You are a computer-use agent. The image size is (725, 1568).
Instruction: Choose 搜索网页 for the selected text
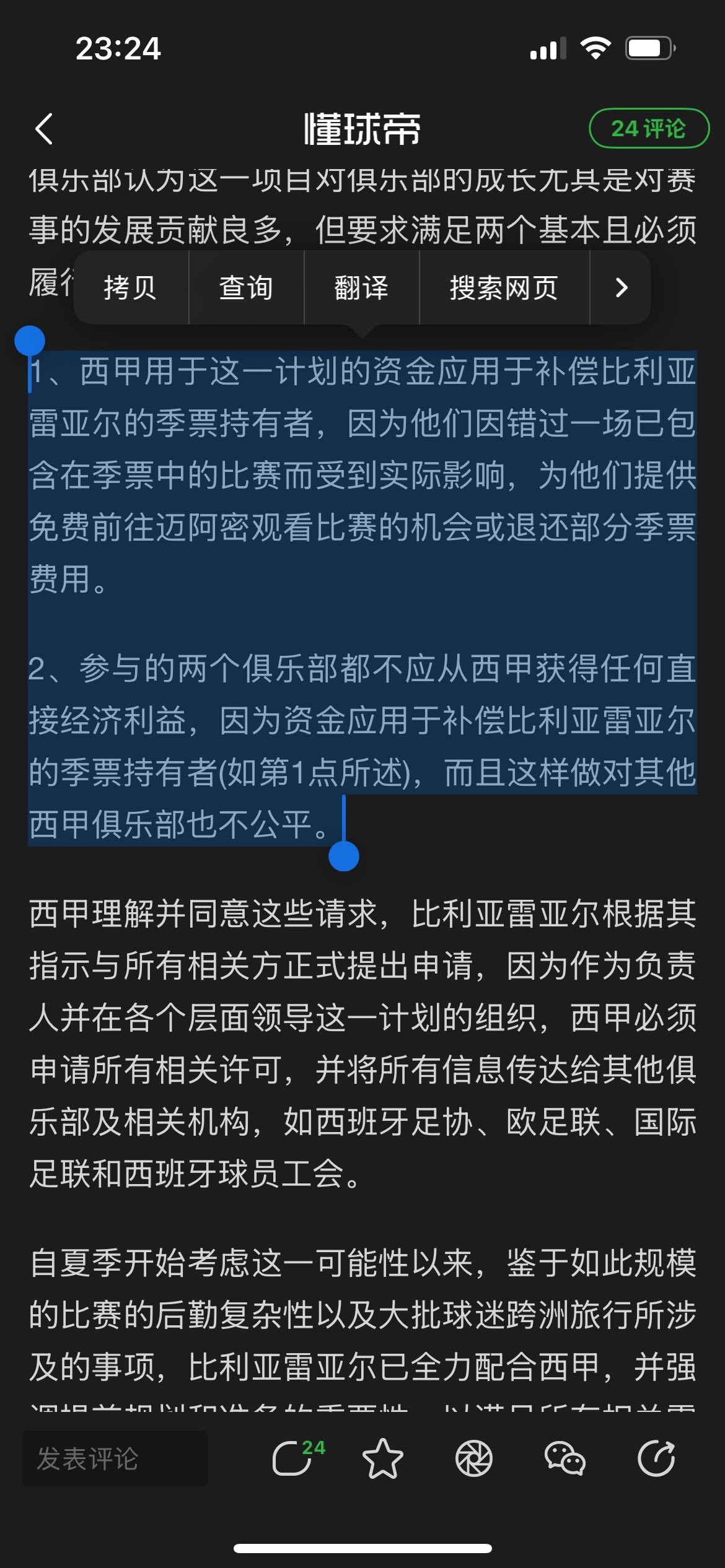point(504,287)
